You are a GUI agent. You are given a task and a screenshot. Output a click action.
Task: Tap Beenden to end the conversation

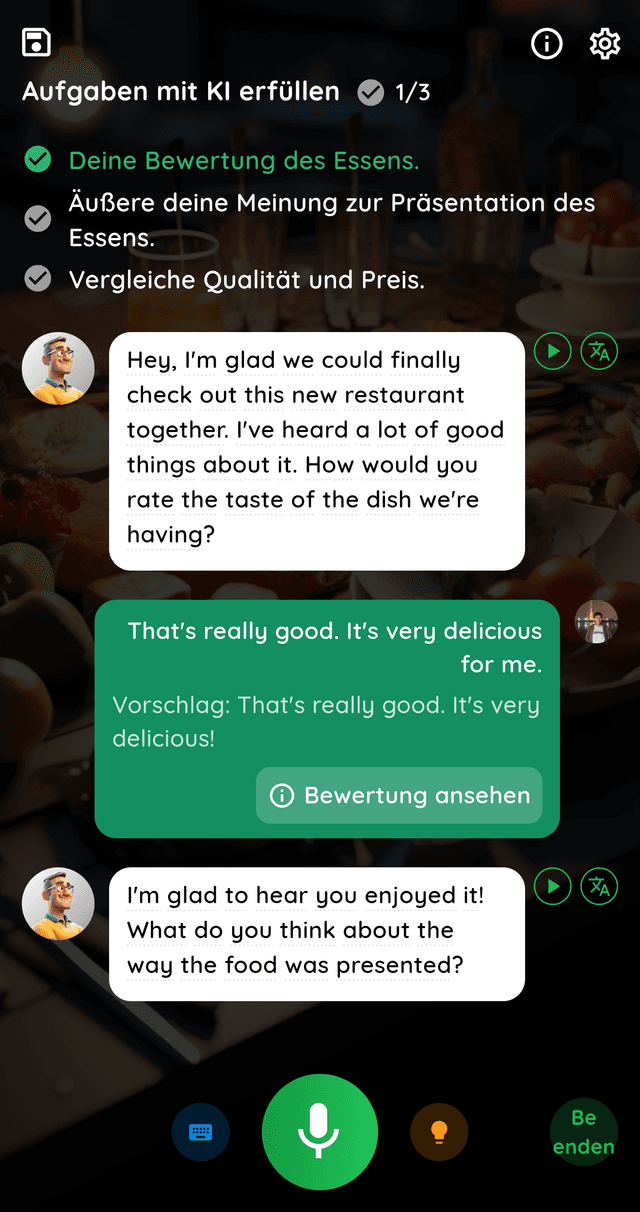(x=583, y=1132)
